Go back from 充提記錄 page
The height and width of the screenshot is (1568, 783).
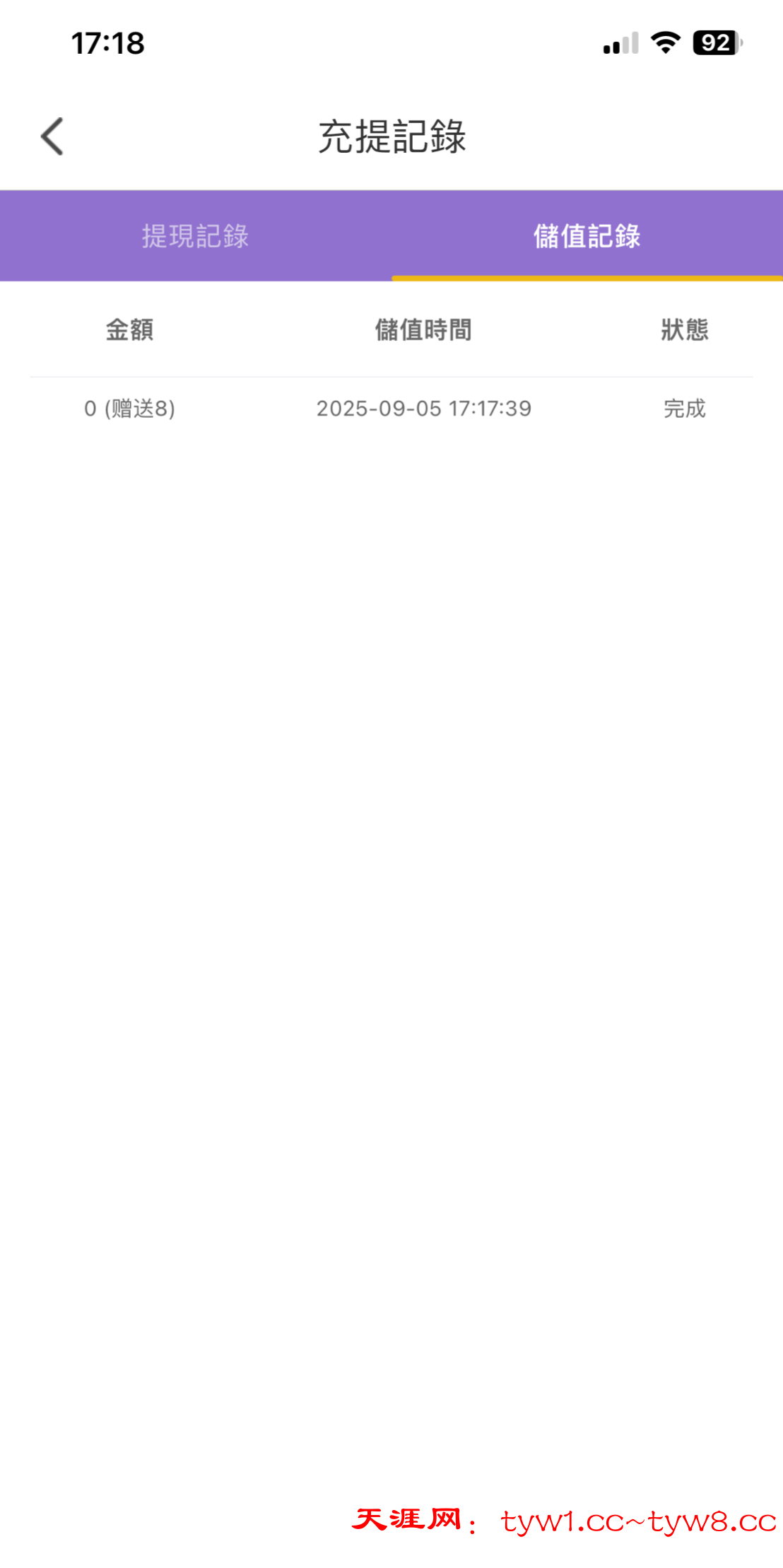tap(52, 136)
